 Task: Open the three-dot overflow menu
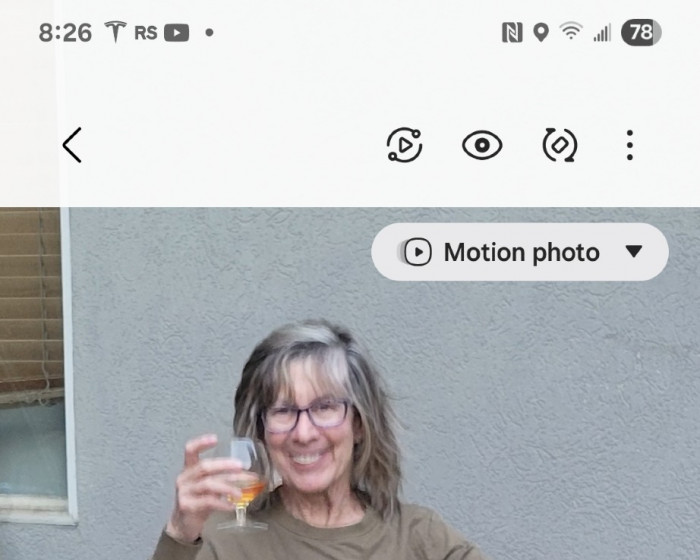point(629,146)
